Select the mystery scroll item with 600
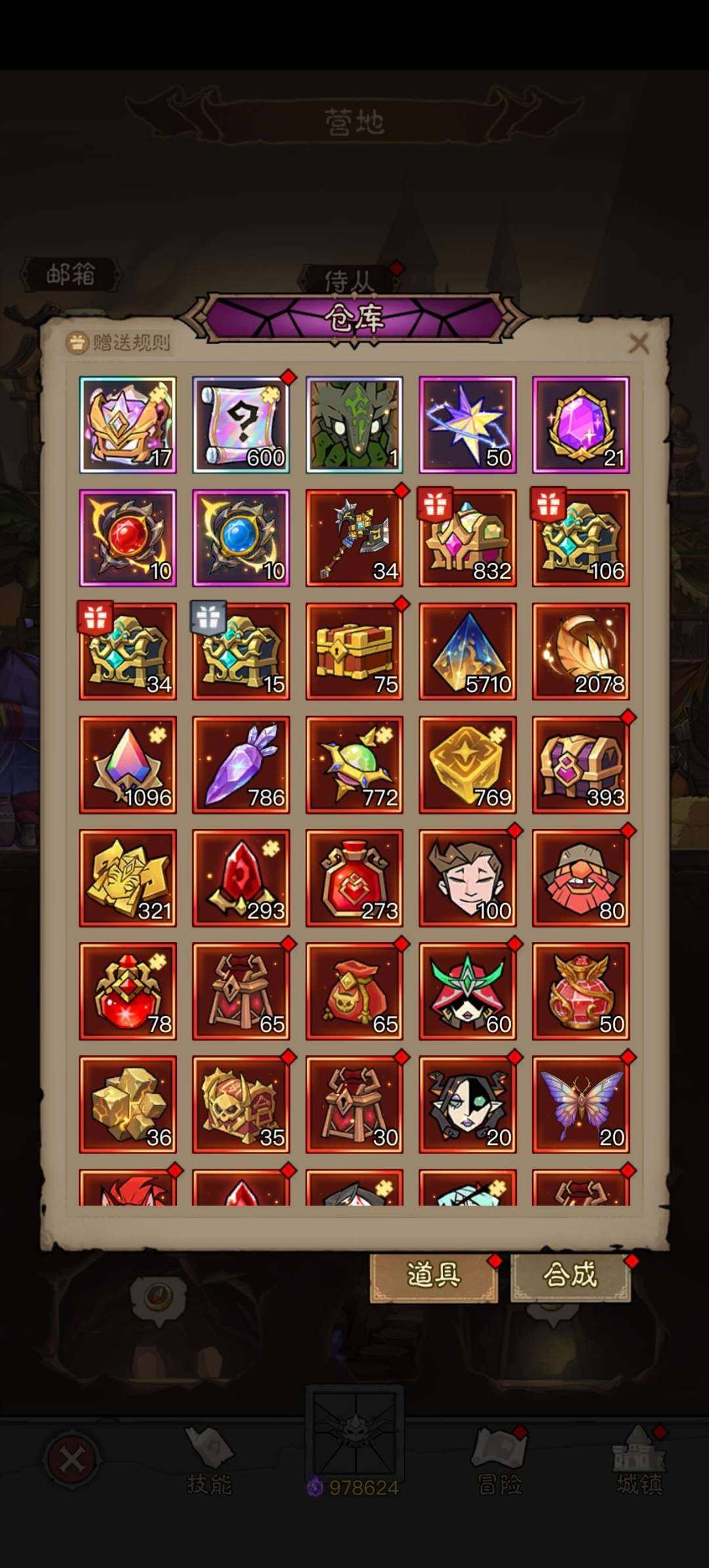The height and width of the screenshot is (1568, 709). click(x=241, y=425)
